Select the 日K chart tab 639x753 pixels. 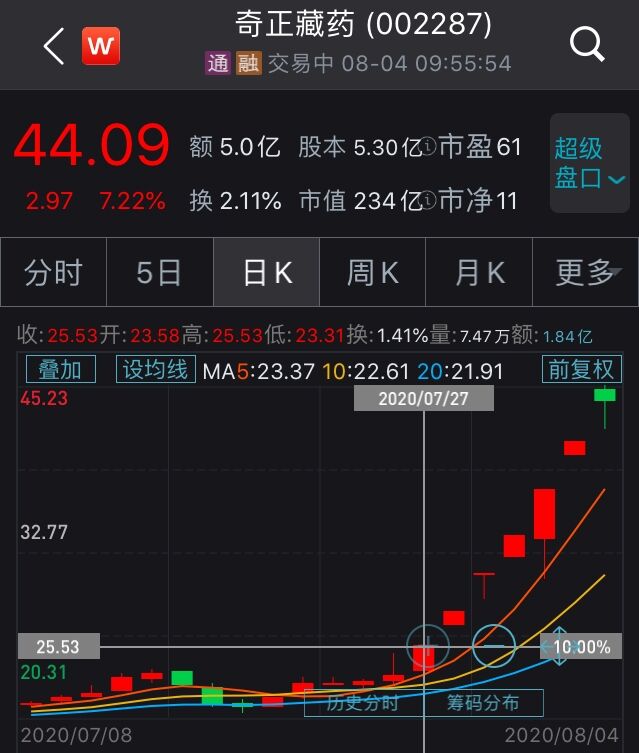(267, 272)
